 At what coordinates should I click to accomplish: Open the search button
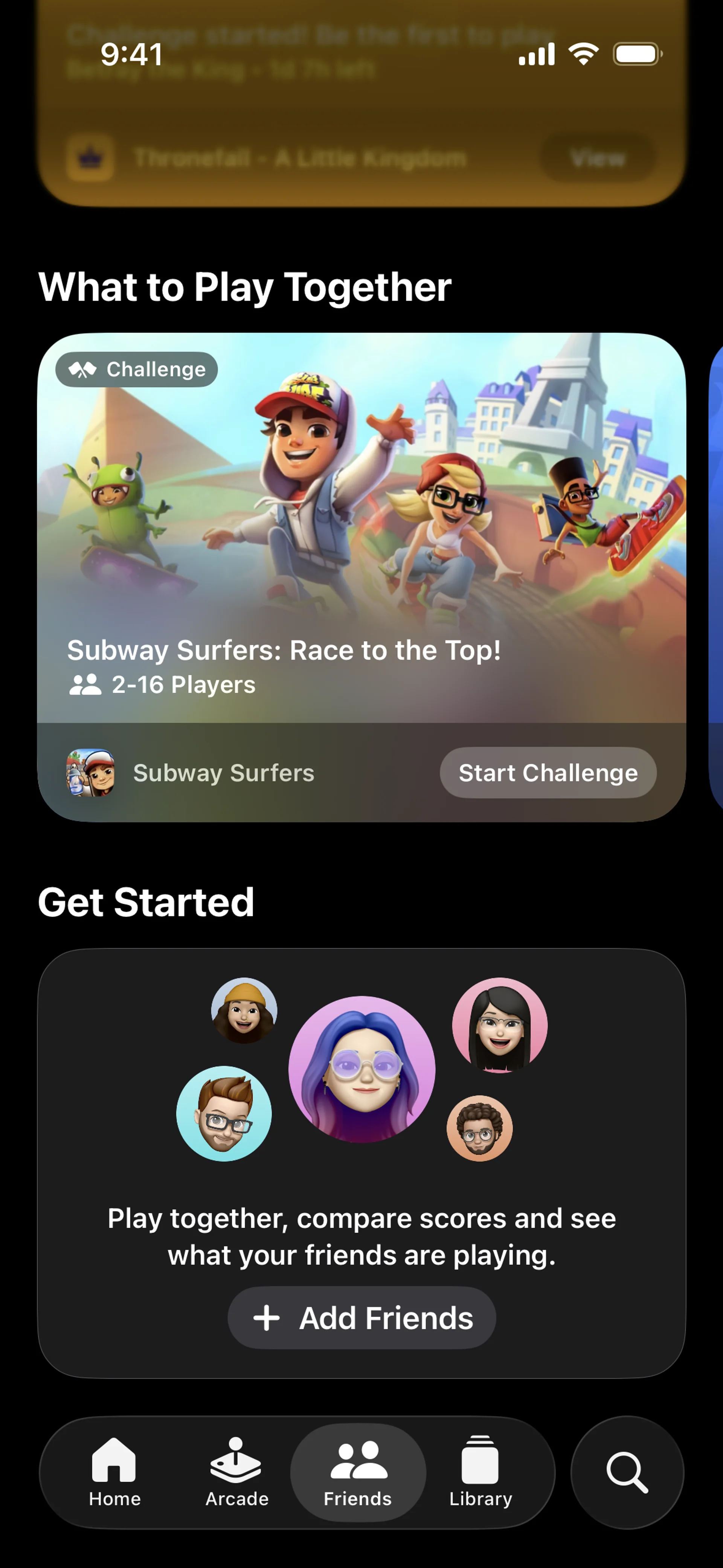(627, 1472)
